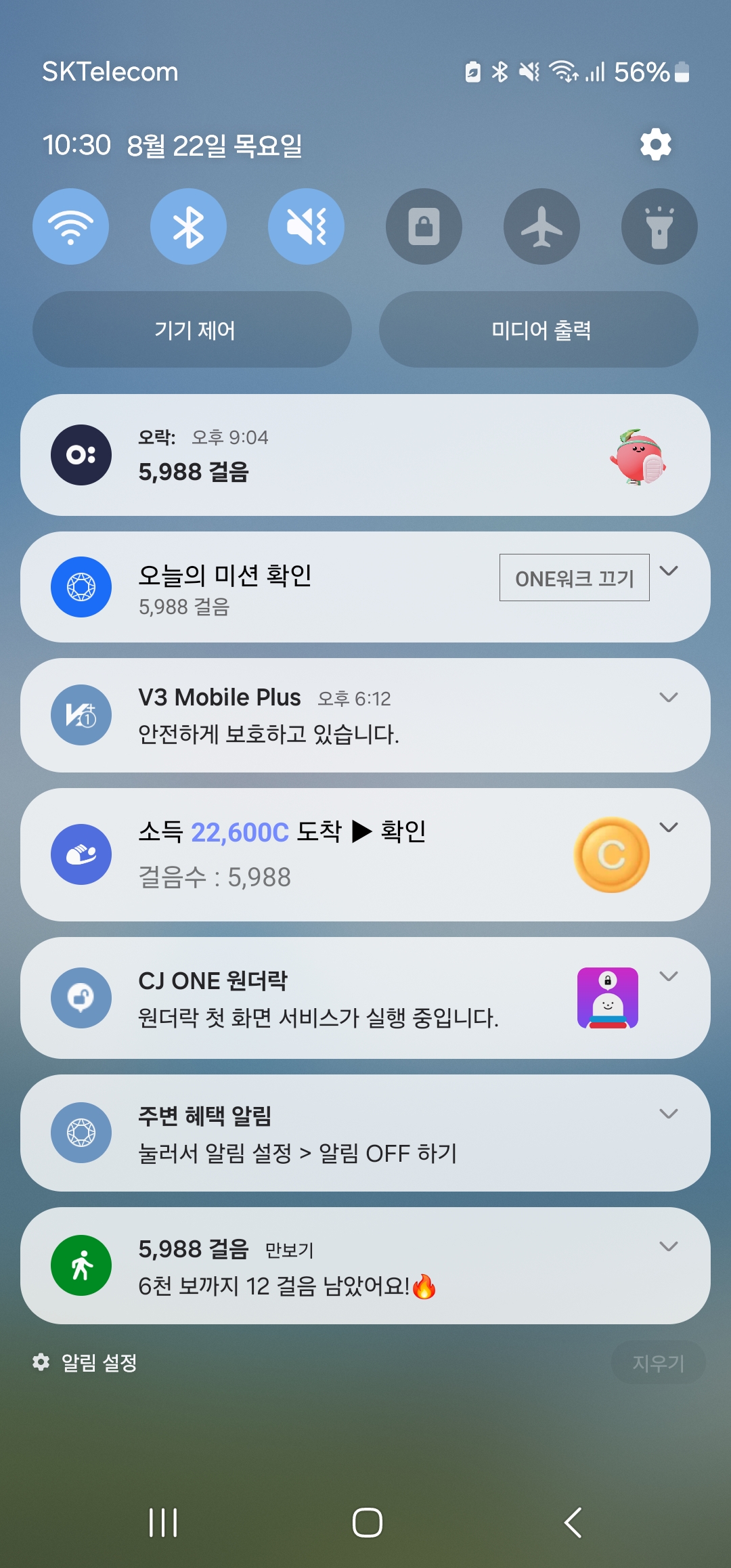Expand the V3 Mobile Plus notification
731x1568 pixels.
[669, 697]
